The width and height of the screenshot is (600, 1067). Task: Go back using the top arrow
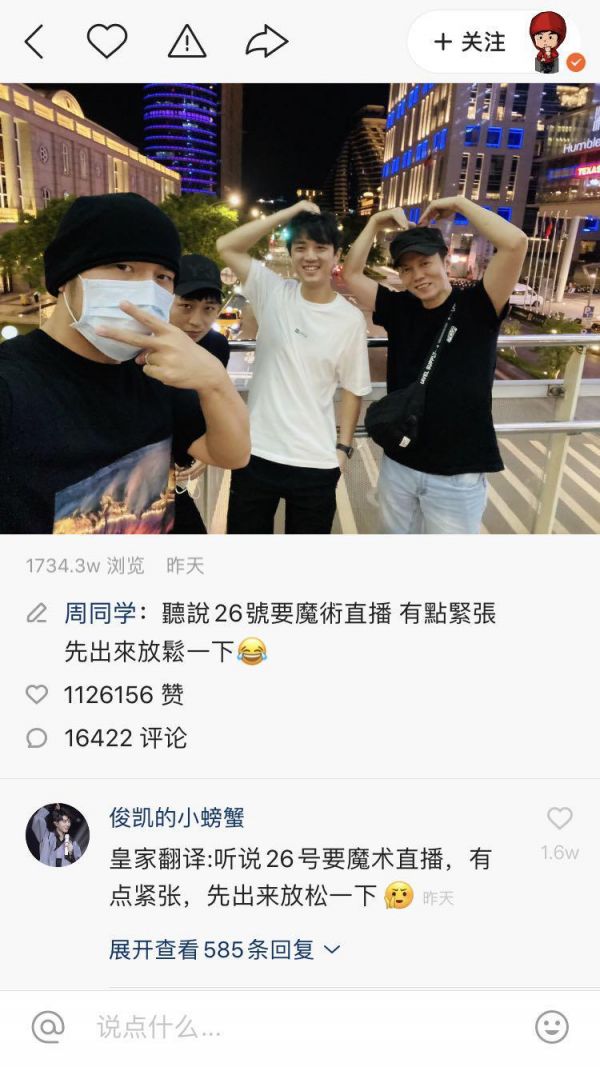[34, 42]
